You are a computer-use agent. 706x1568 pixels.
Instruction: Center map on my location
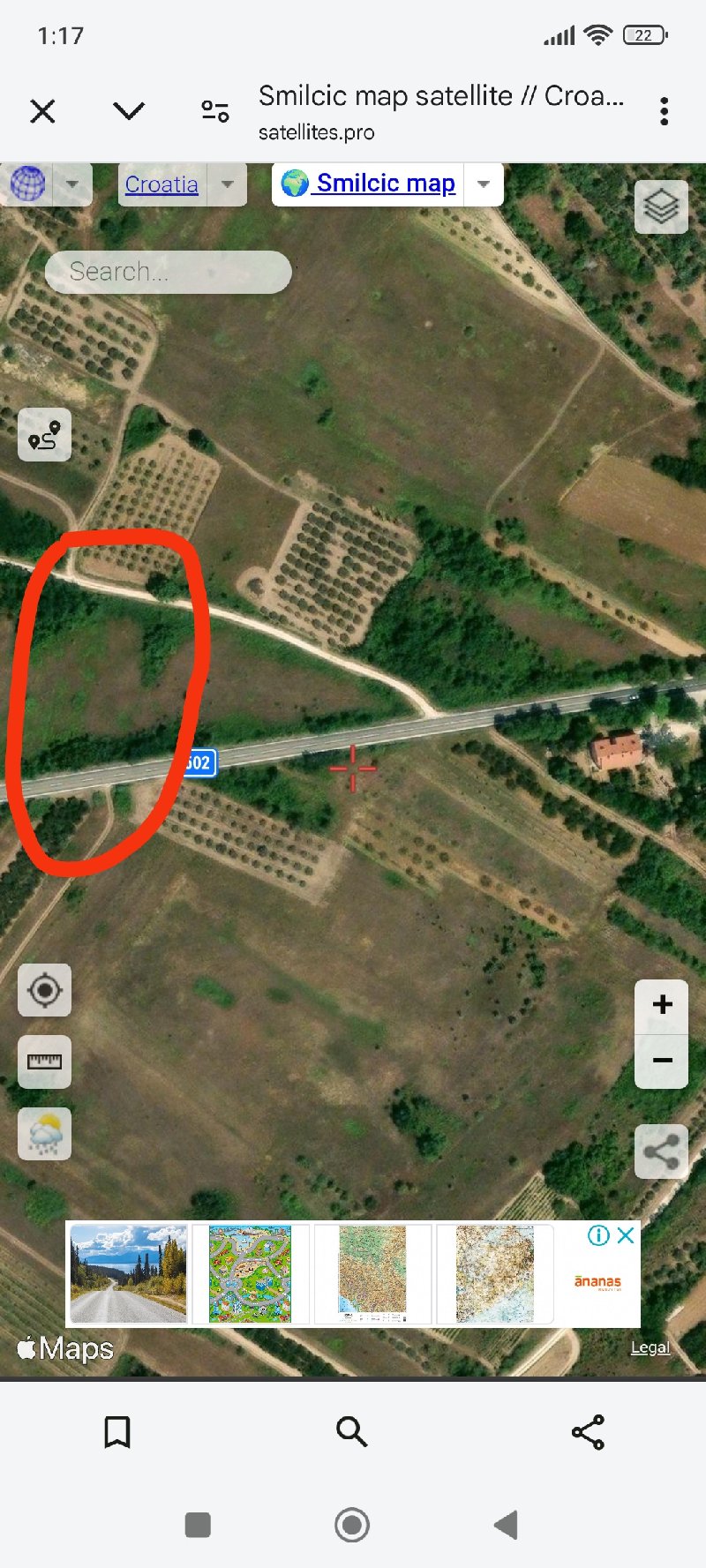tap(44, 990)
